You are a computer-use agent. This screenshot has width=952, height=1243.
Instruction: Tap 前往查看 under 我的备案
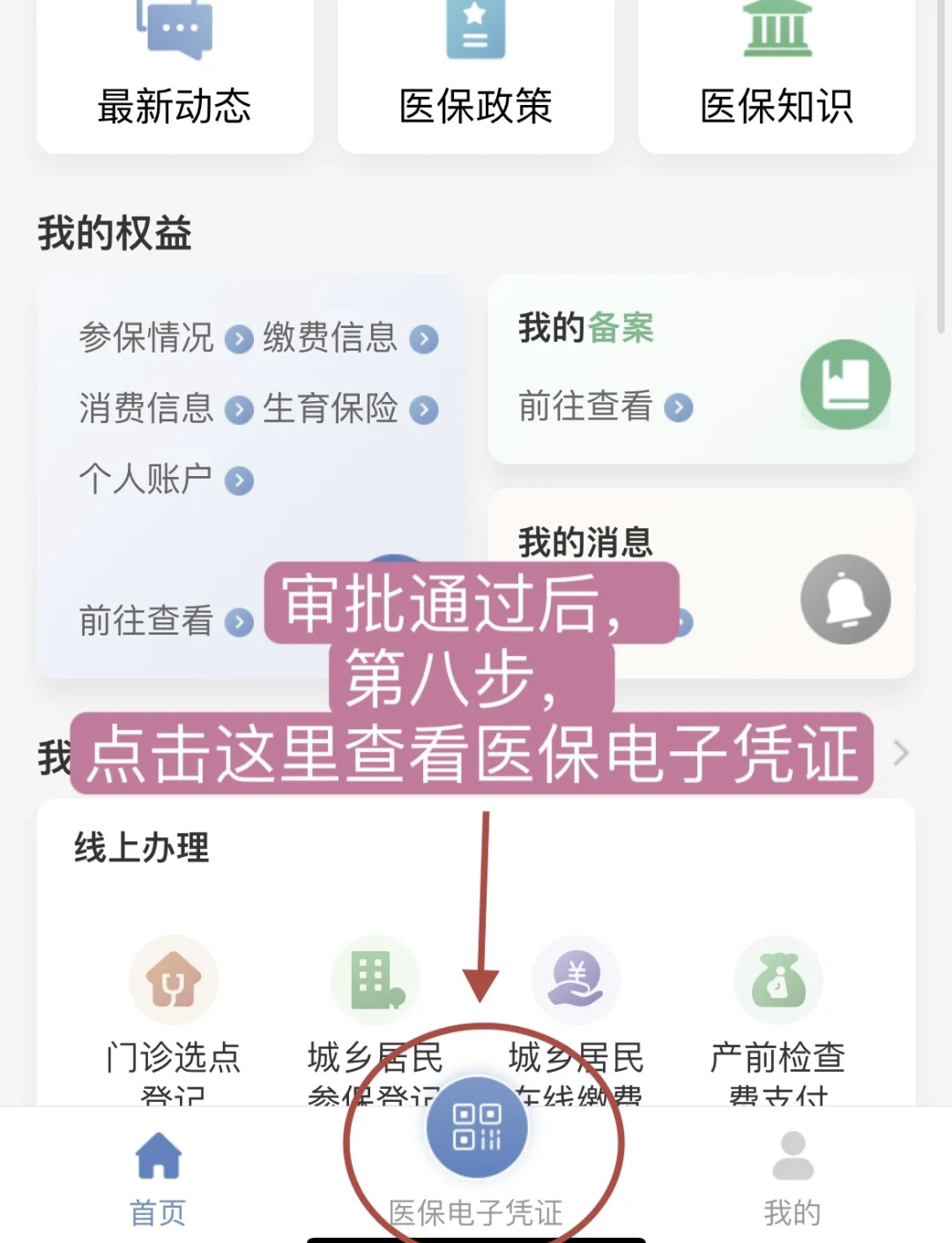click(x=605, y=406)
